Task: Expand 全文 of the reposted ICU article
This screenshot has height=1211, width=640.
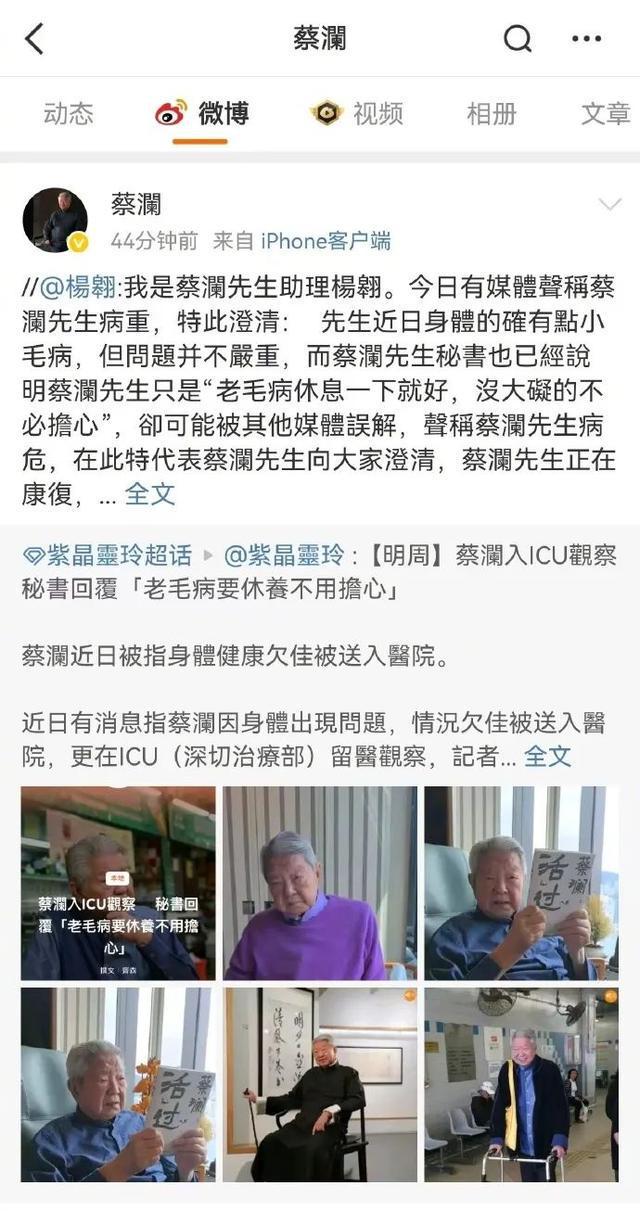Action: 547,756
